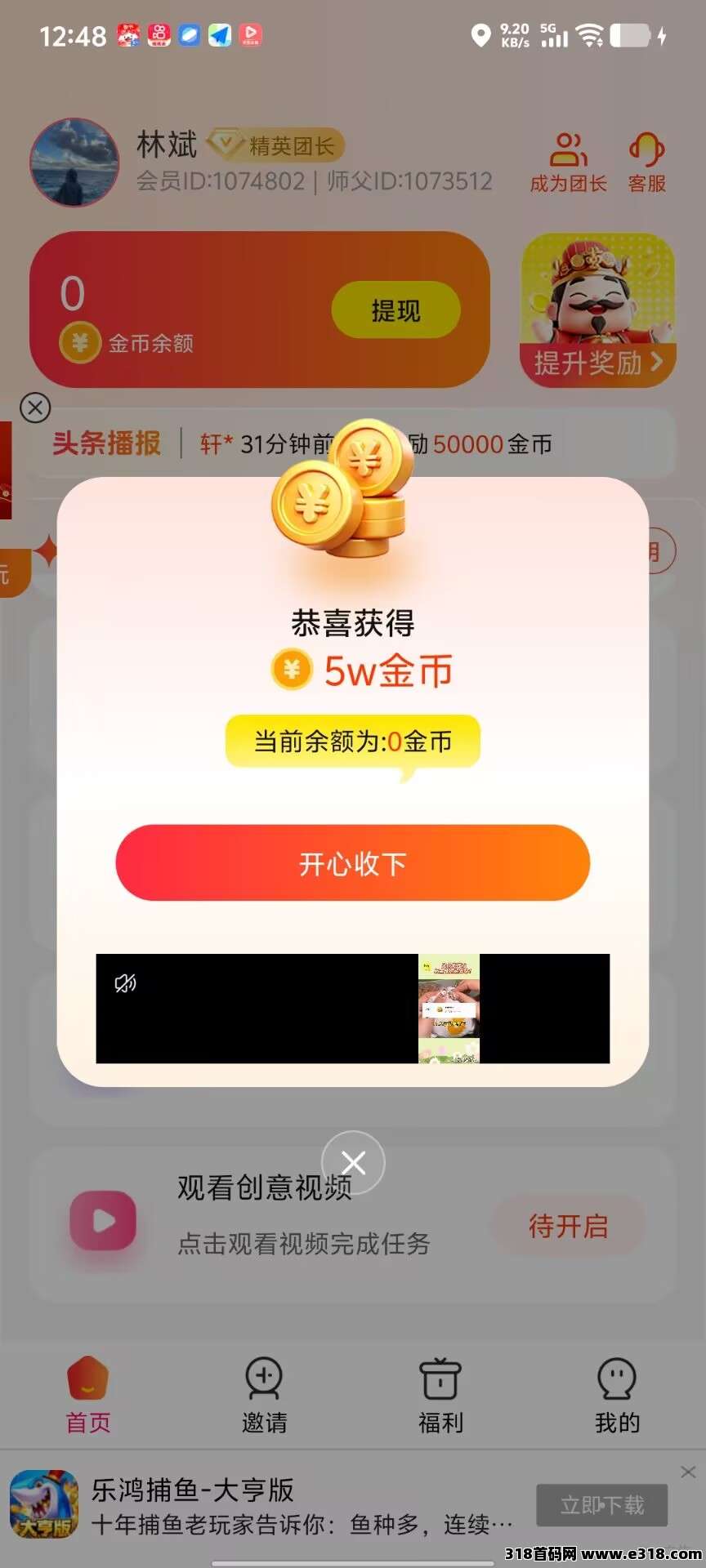Screen dimensions: 706x1568
Task: Open the profile avatar
Action: point(74,163)
